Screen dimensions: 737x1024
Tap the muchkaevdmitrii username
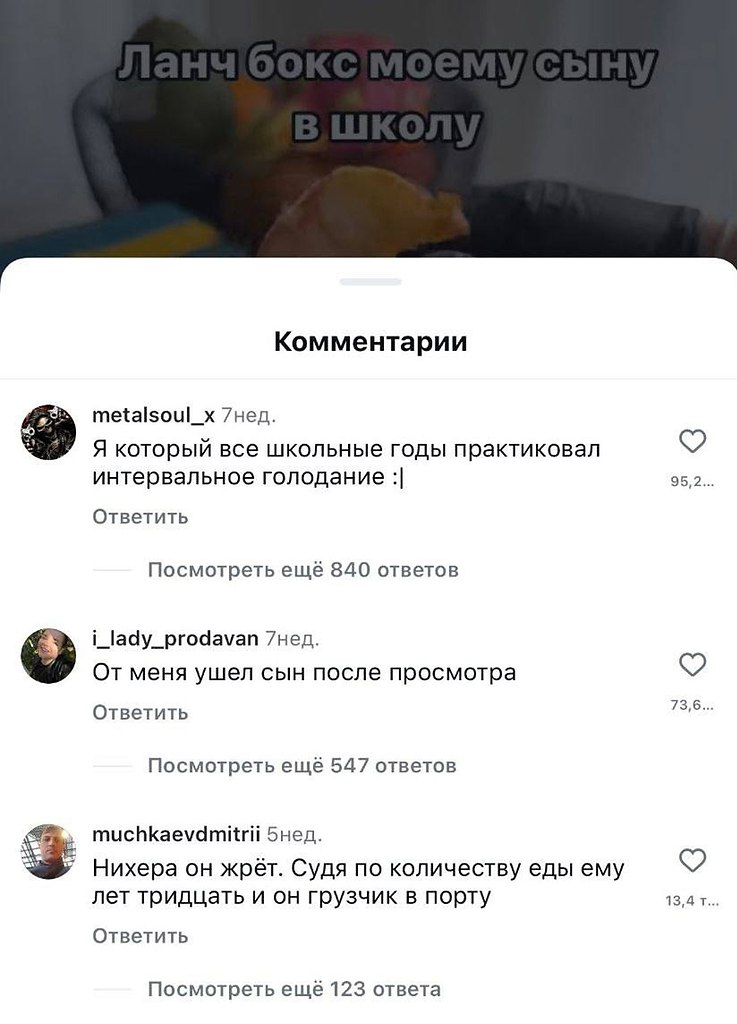[x=176, y=835]
